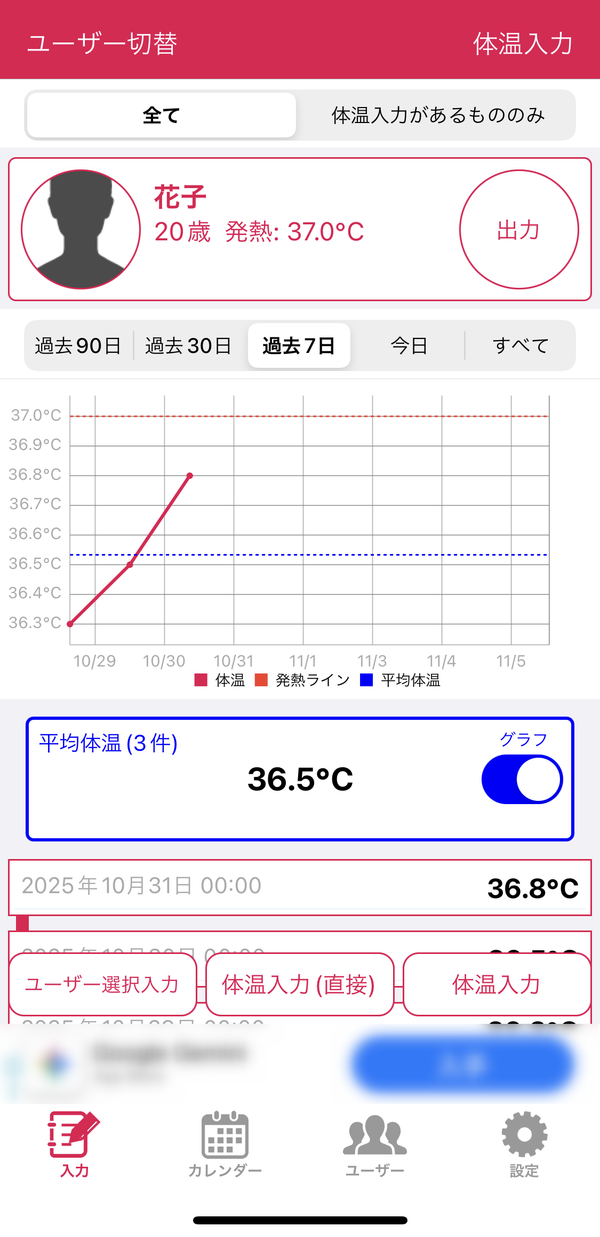Switch the graph to 今日
Image resolution: width=600 pixels, height=1237 pixels.
[409, 346]
